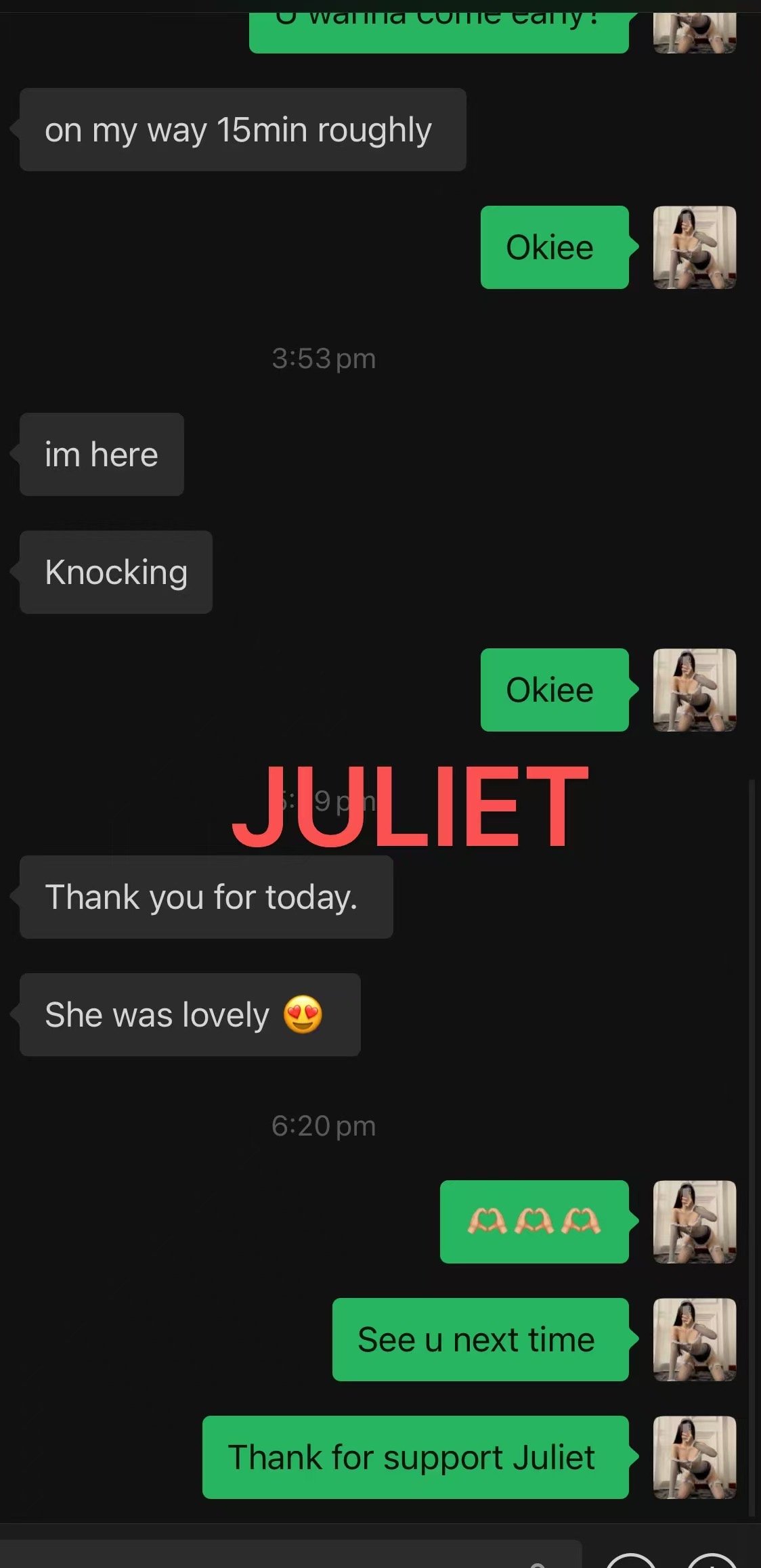Tap the message input field
Screen dimensions: 761x1568
click(x=291, y=1556)
